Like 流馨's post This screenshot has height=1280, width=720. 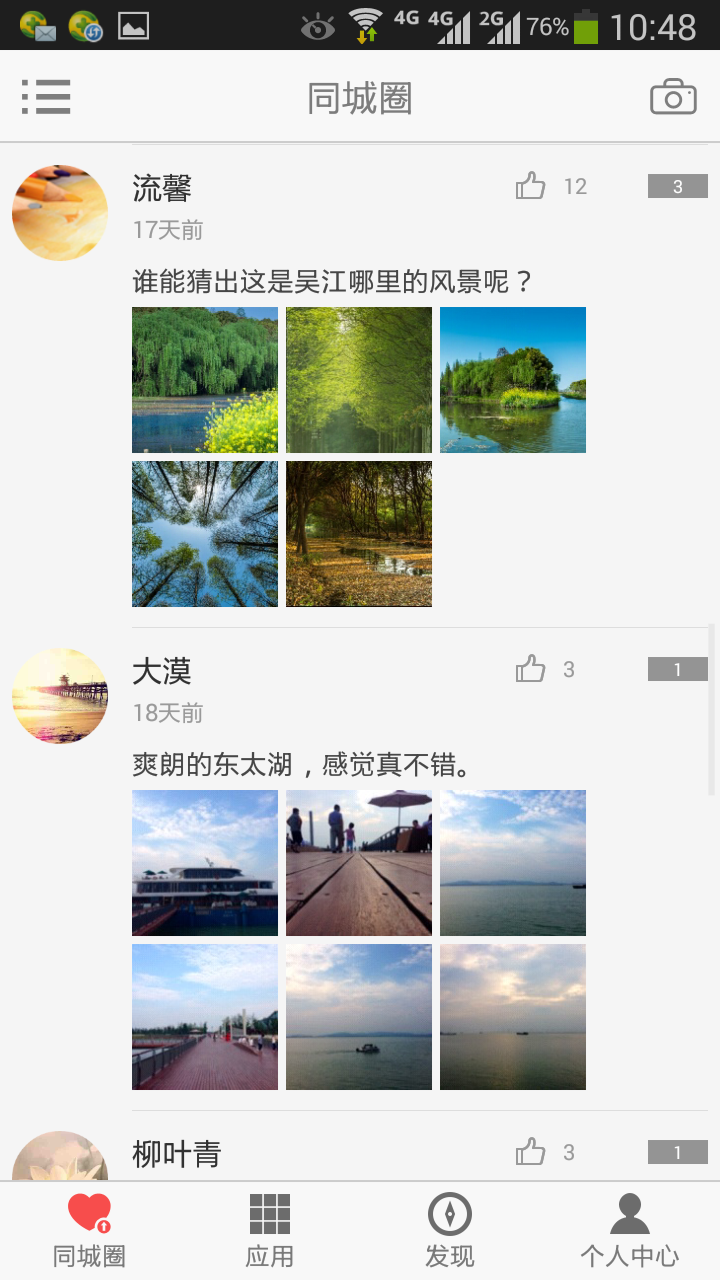pos(531,186)
